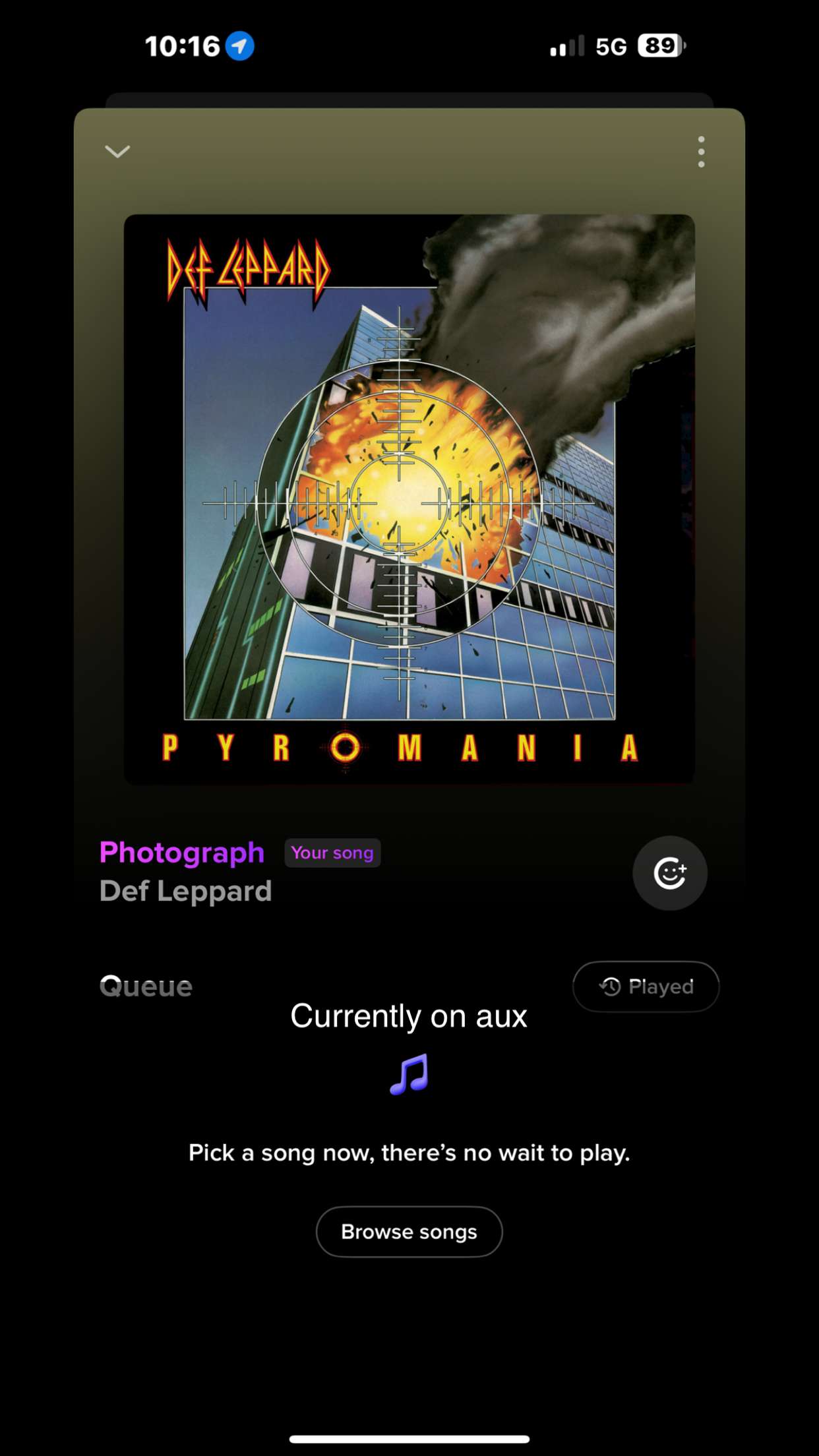Viewport: 819px width, 1456px height.
Task: Collapse the player with the down chevron
Action: pos(117,152)
